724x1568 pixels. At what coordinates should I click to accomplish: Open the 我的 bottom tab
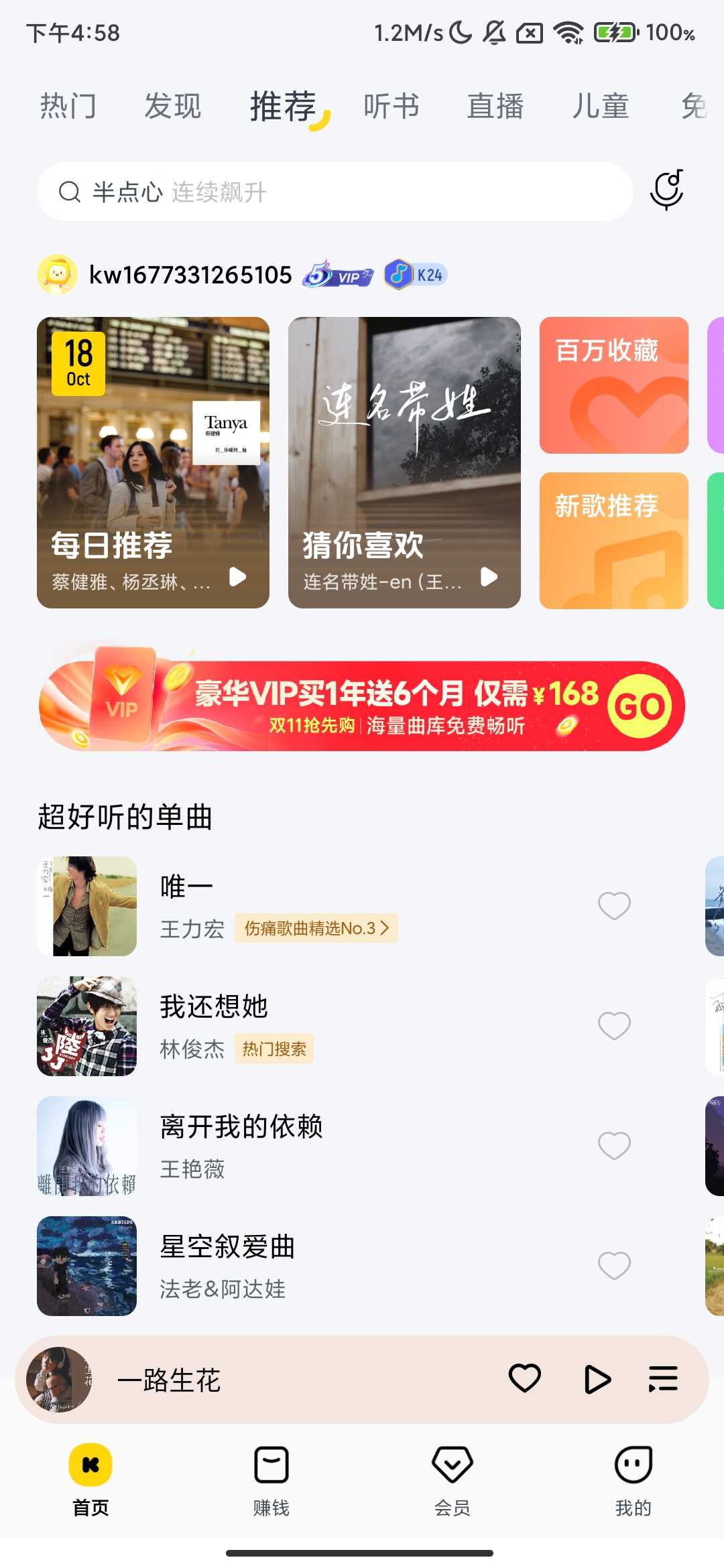[x=633, y=1480]
